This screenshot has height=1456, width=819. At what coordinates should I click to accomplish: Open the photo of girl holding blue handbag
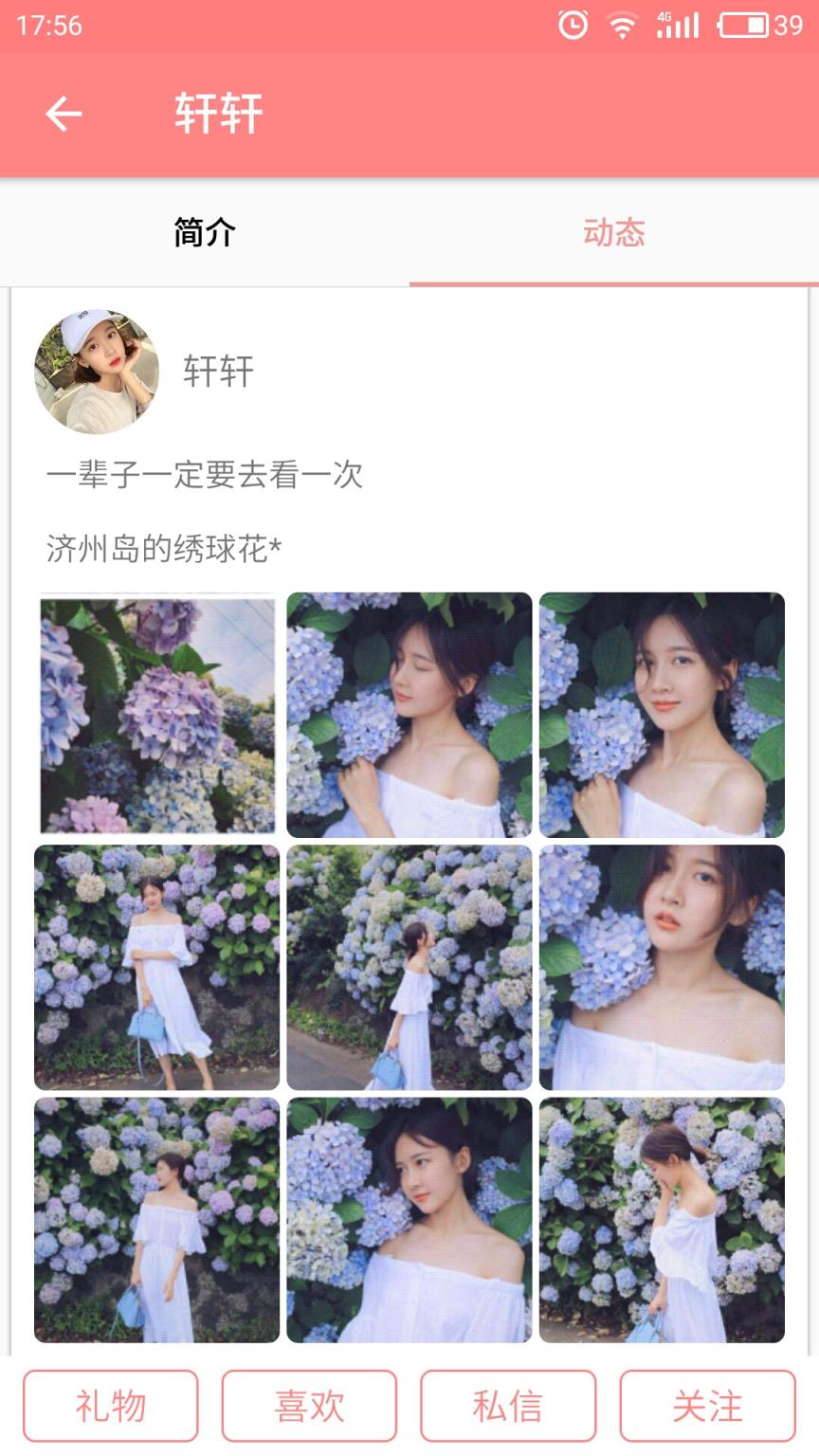pos(156,967)
